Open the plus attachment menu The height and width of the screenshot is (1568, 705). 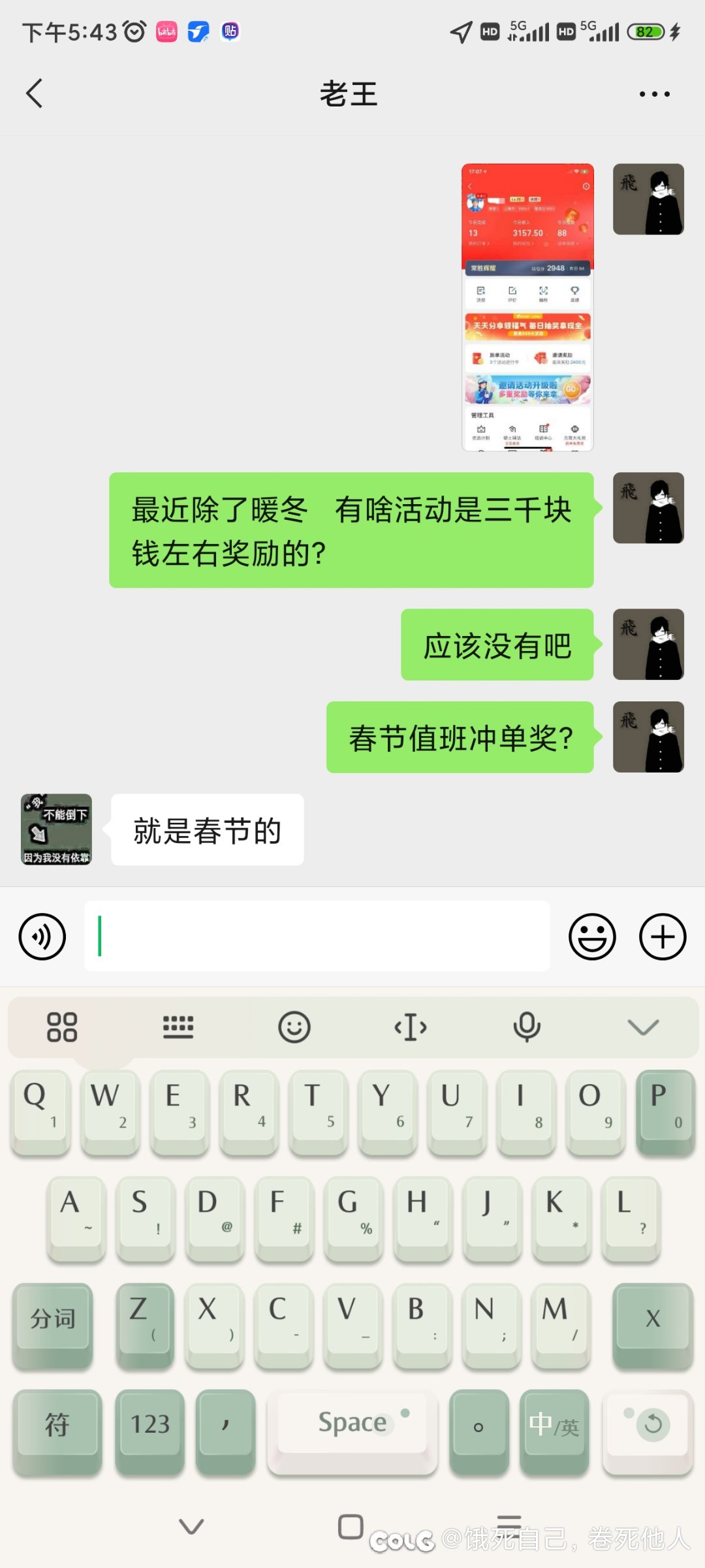(662, 936)
